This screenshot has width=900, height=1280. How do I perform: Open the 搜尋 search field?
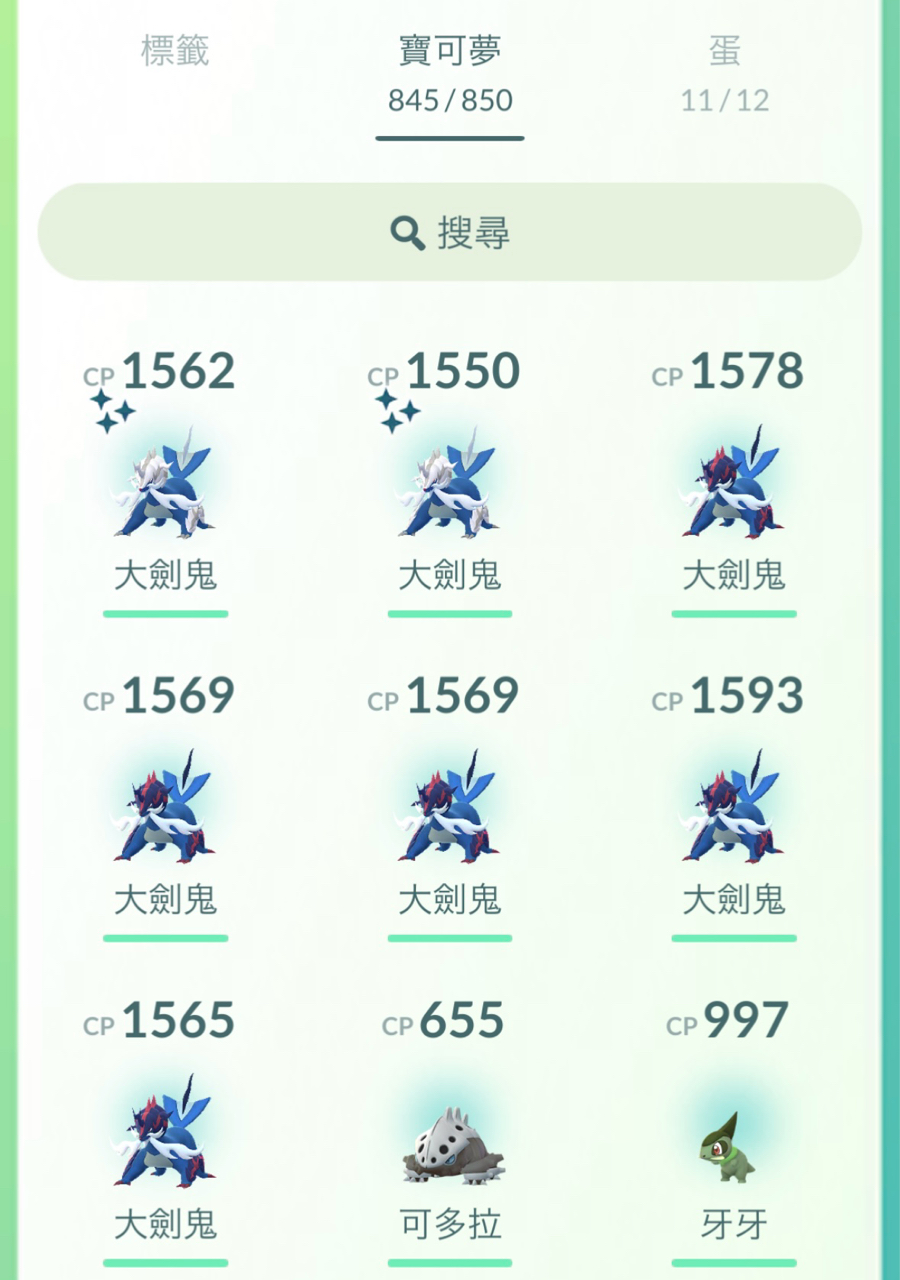tap(450, 233)
